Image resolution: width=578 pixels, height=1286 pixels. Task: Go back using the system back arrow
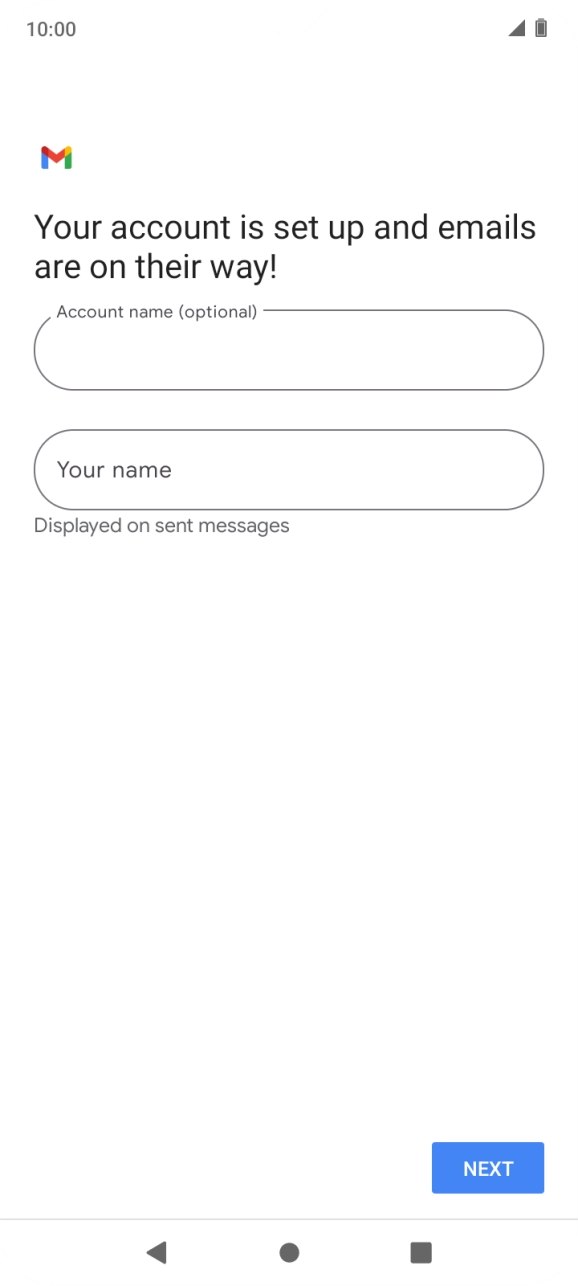click(156, 1252)
